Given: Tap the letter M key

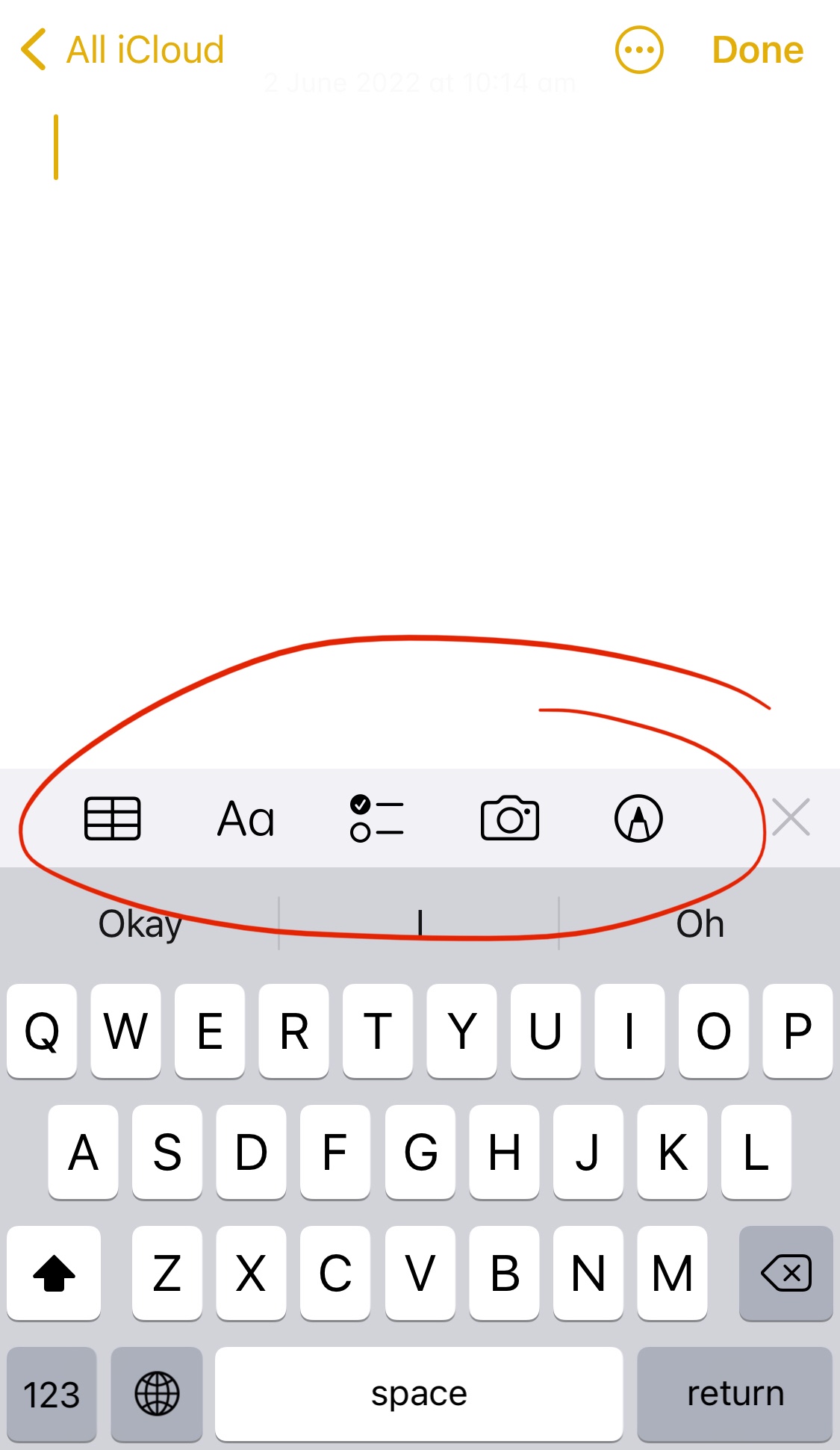Looking at the screenshot, I should 672,1274.
